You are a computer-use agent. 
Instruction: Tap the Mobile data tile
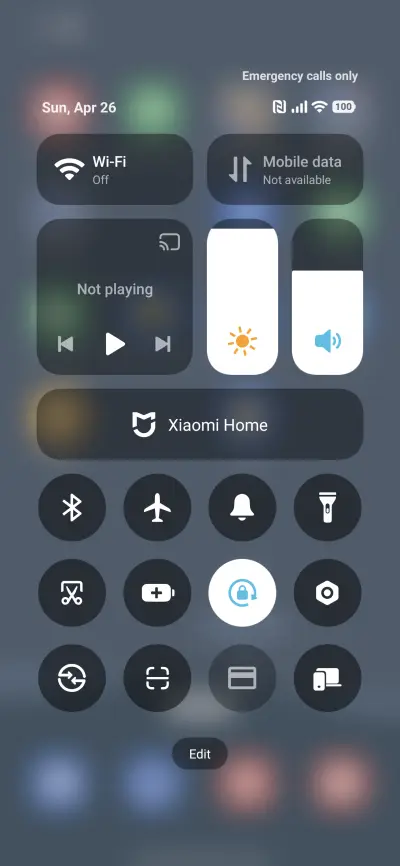point(285,170)
